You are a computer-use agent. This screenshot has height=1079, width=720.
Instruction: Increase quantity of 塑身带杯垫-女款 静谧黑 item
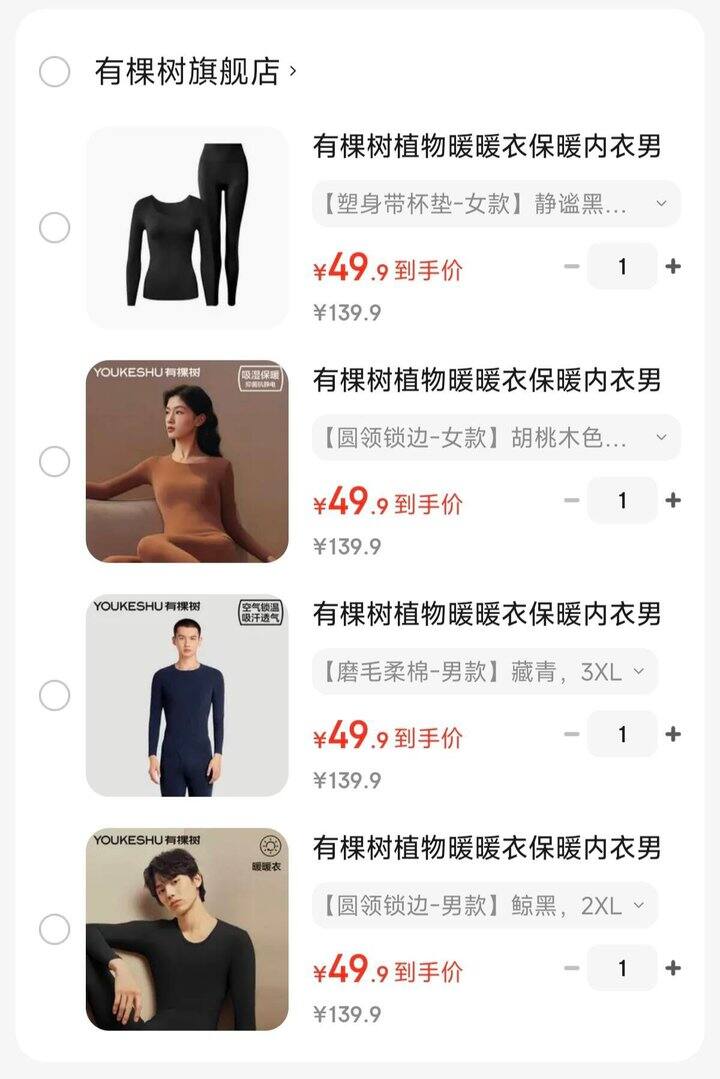[x=673, y=266]
